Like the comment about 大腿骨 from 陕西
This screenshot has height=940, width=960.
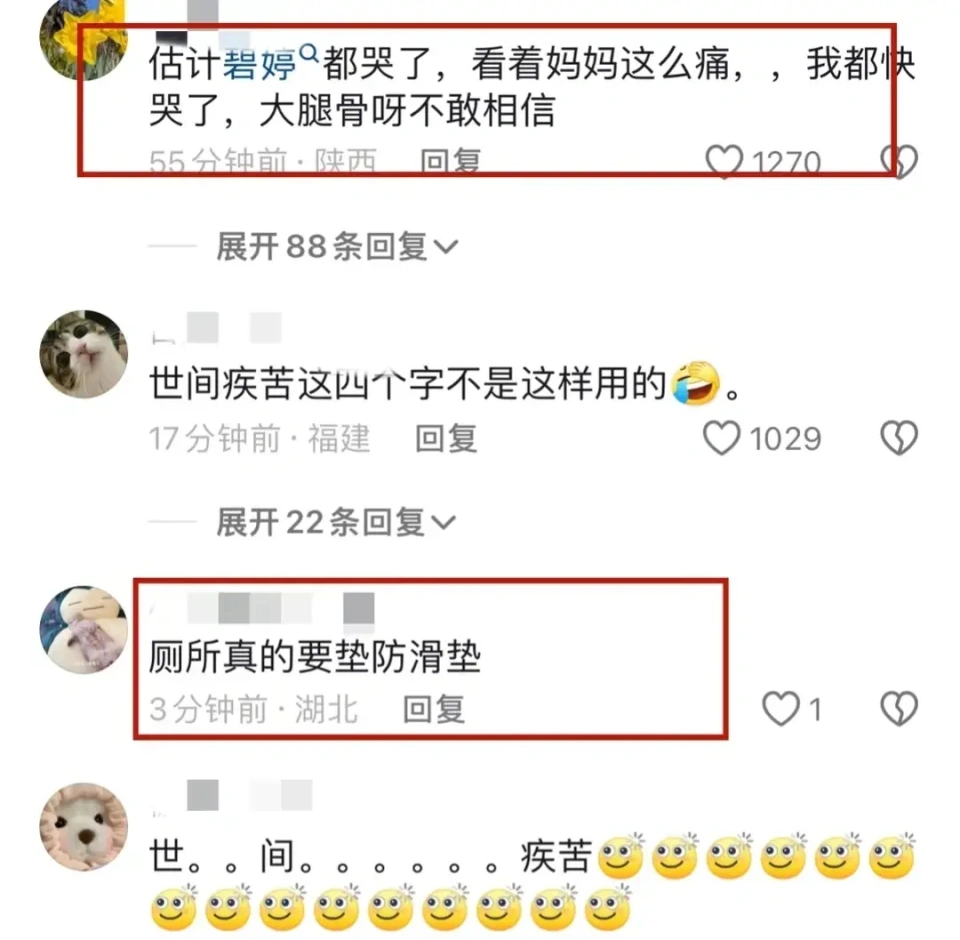click(724, 162)
